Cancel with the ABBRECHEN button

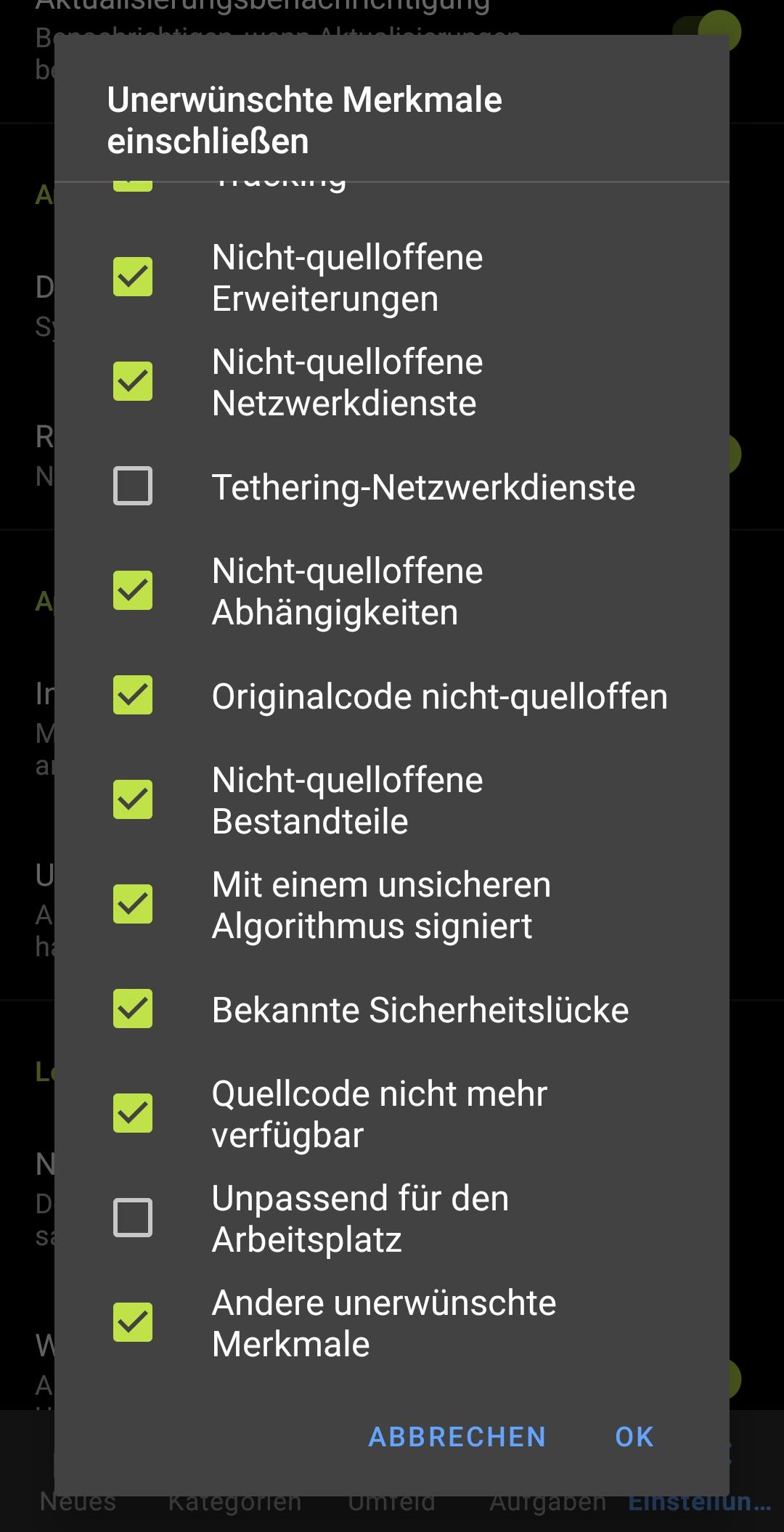[x=457, y=1437]
